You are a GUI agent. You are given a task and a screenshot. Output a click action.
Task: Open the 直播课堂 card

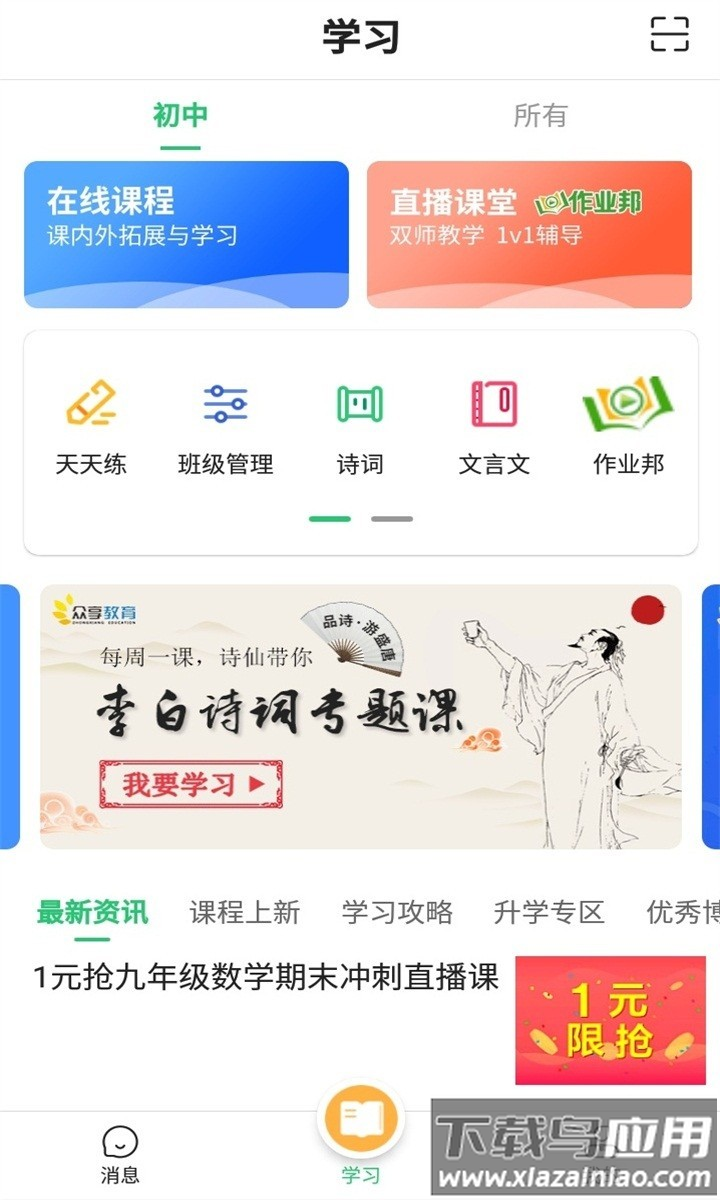pos(529,234)
